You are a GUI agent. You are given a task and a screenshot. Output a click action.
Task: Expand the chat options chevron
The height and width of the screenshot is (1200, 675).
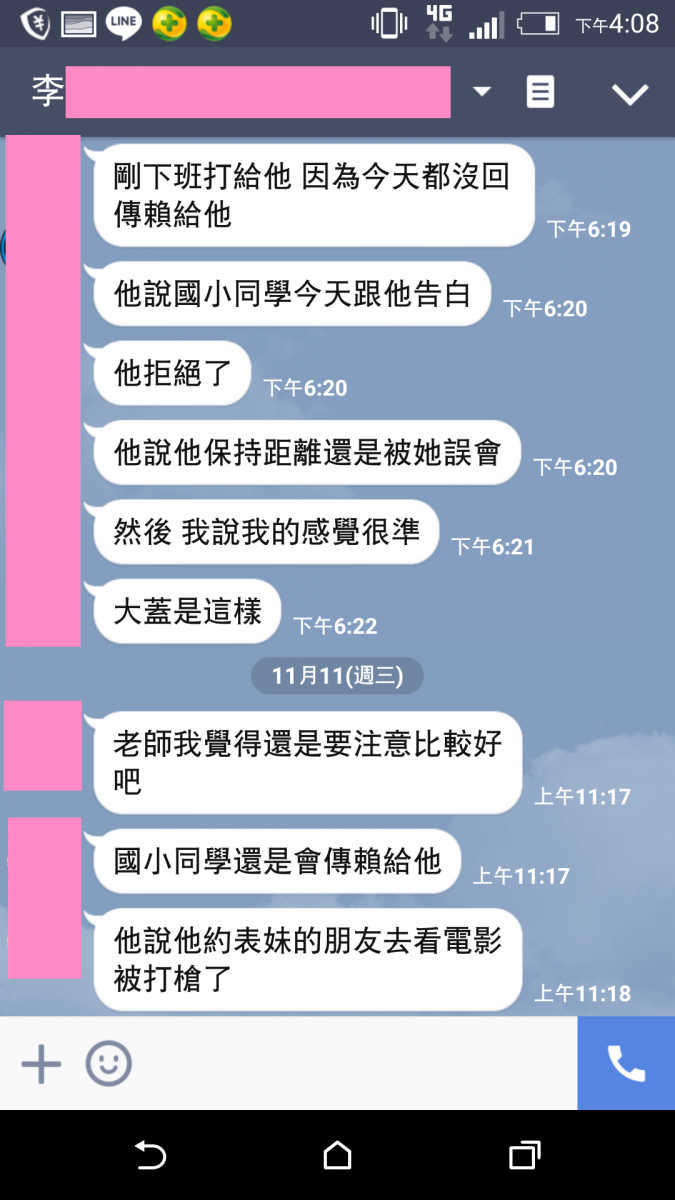[x=630, y=94]
